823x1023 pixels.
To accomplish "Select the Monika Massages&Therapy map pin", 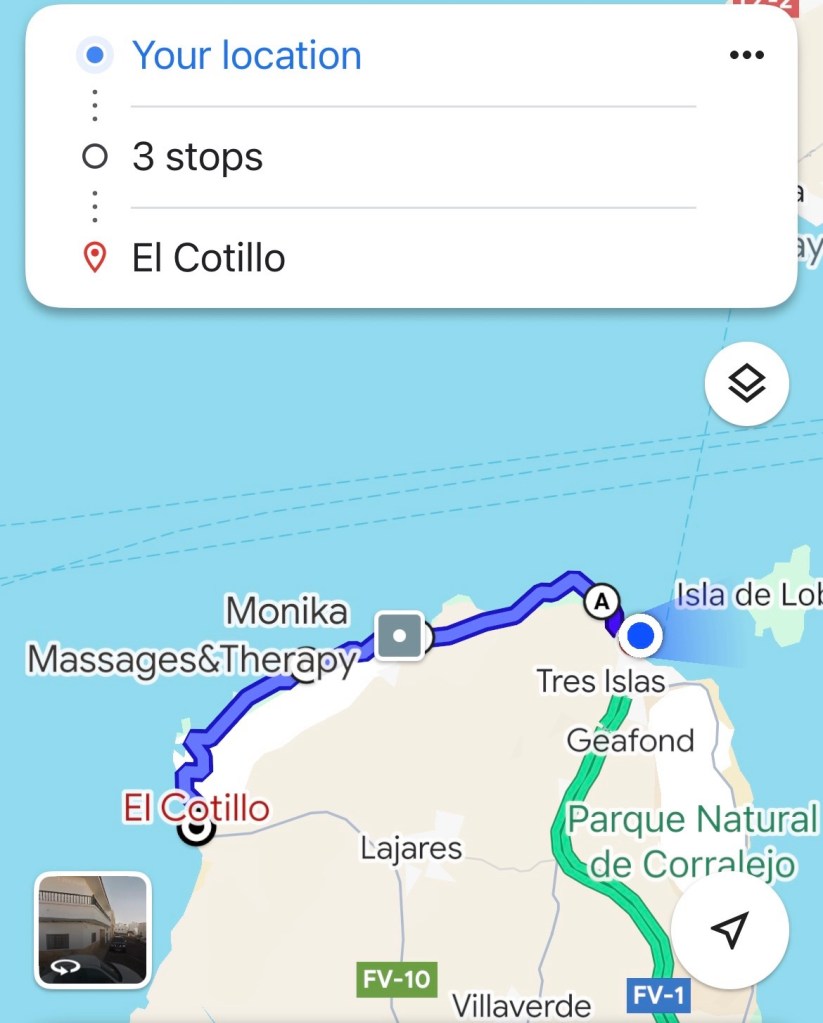I will point(399,635).
